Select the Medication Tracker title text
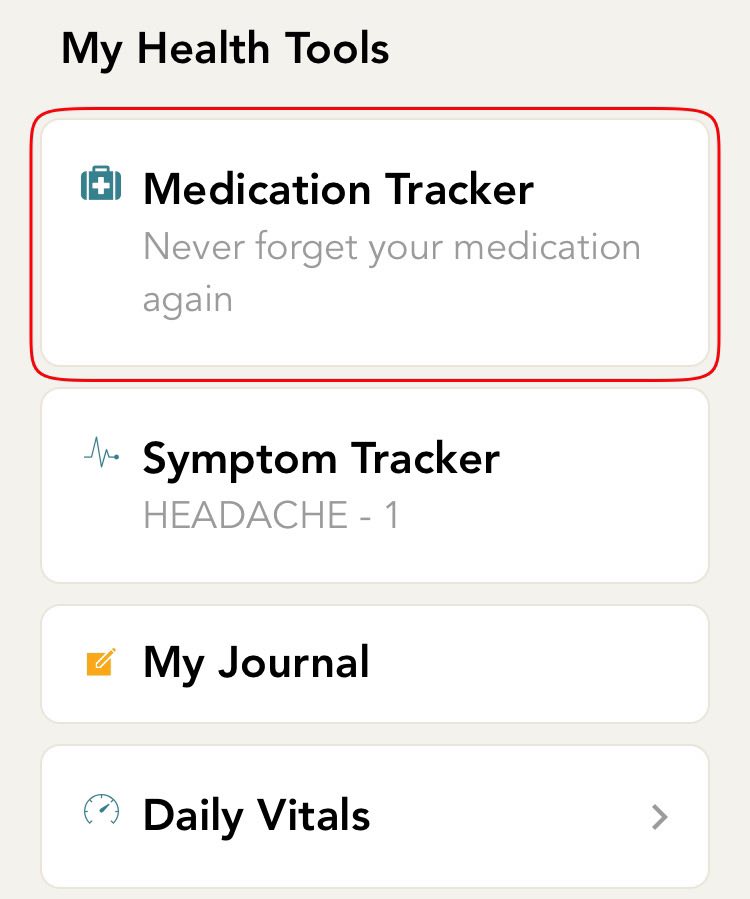750x899 pixels. tap(340, 188)
